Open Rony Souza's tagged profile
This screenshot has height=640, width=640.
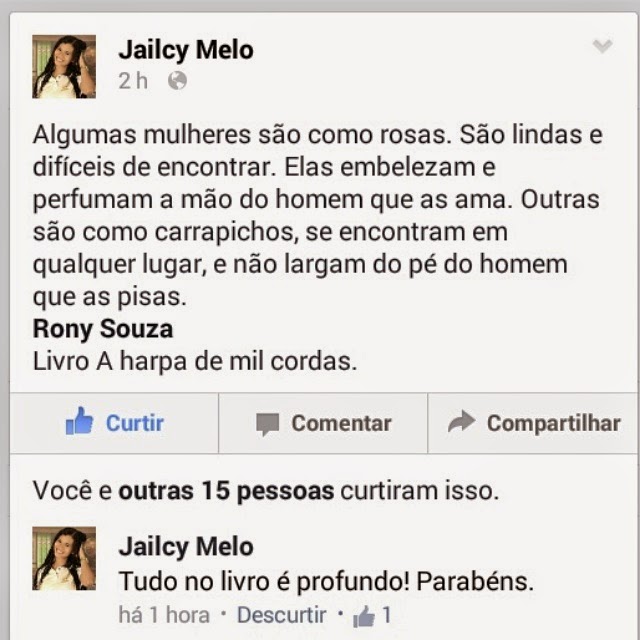103,329
